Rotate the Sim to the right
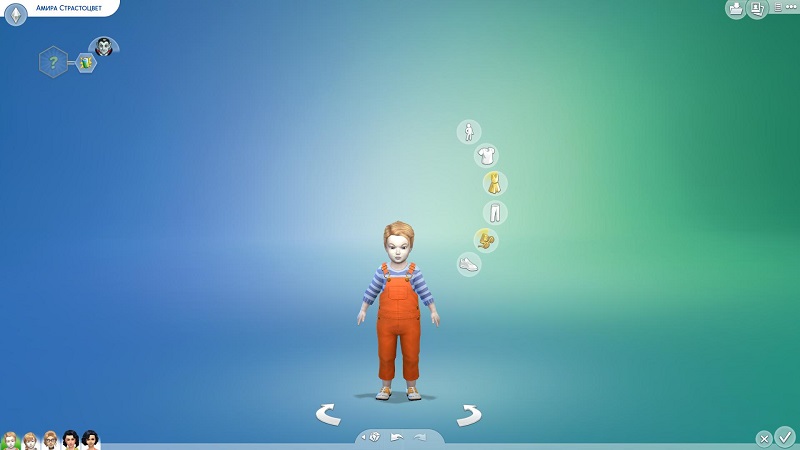The width and height of the screenshot is (800, 450). [469, 414]
